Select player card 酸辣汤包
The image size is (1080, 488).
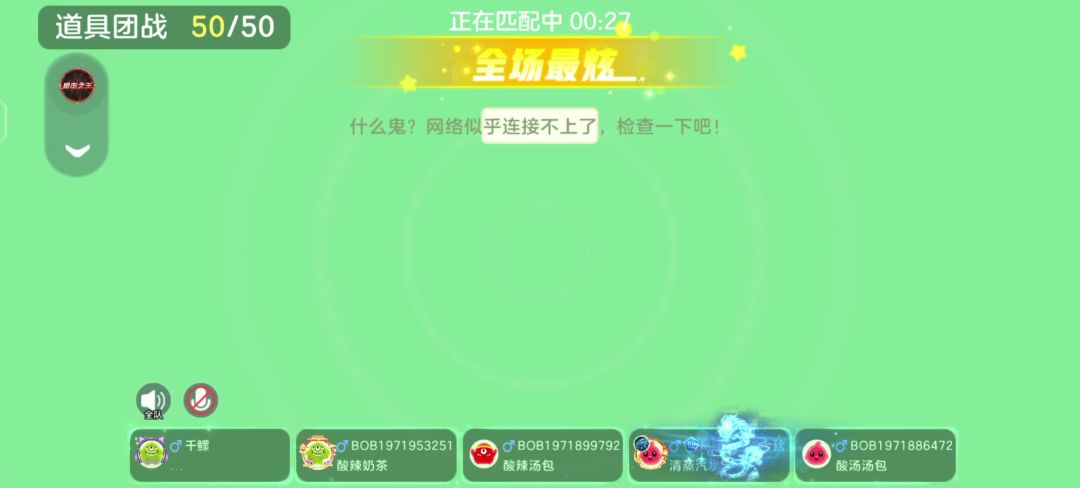coord(543,455)
